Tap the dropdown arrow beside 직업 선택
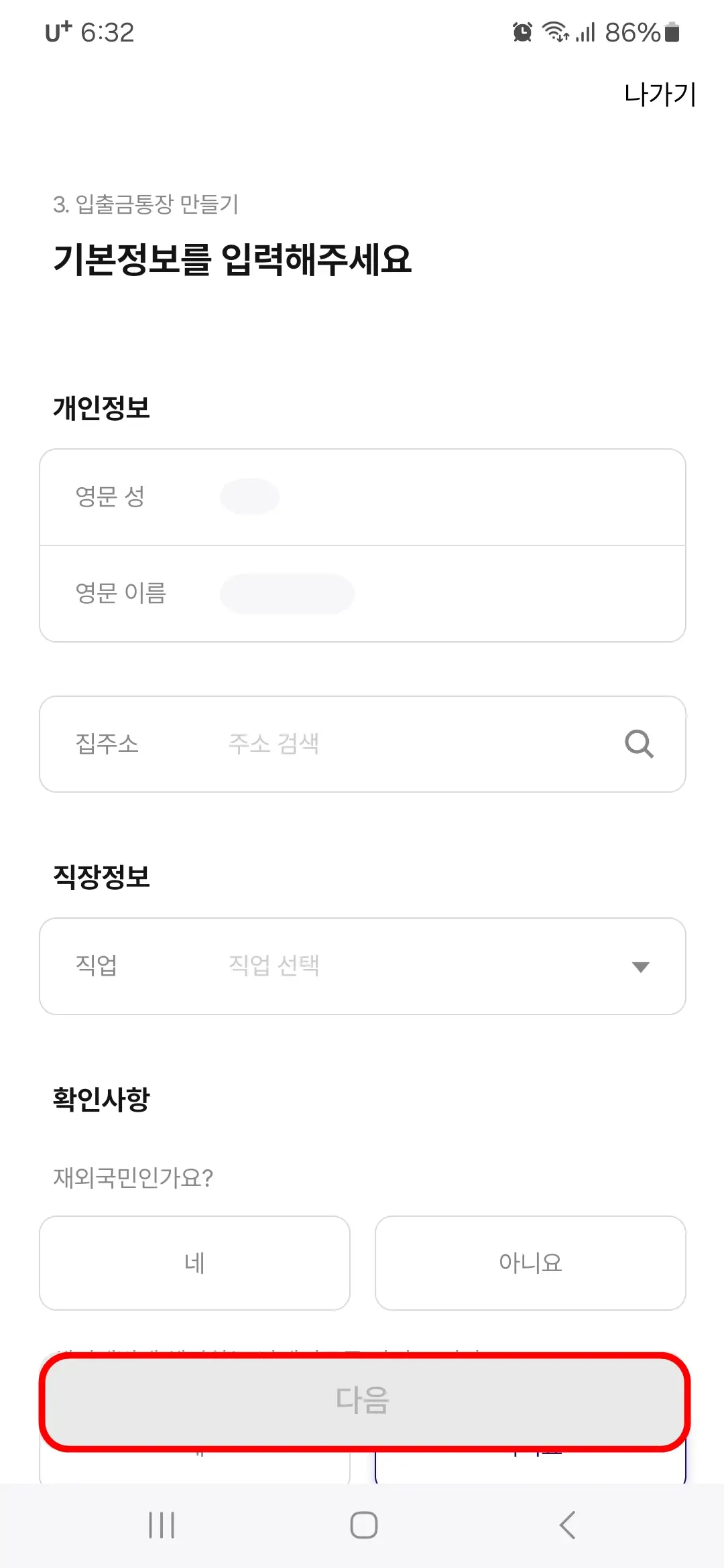Viewport: 724px width, 1568px height. pos(640,965)
